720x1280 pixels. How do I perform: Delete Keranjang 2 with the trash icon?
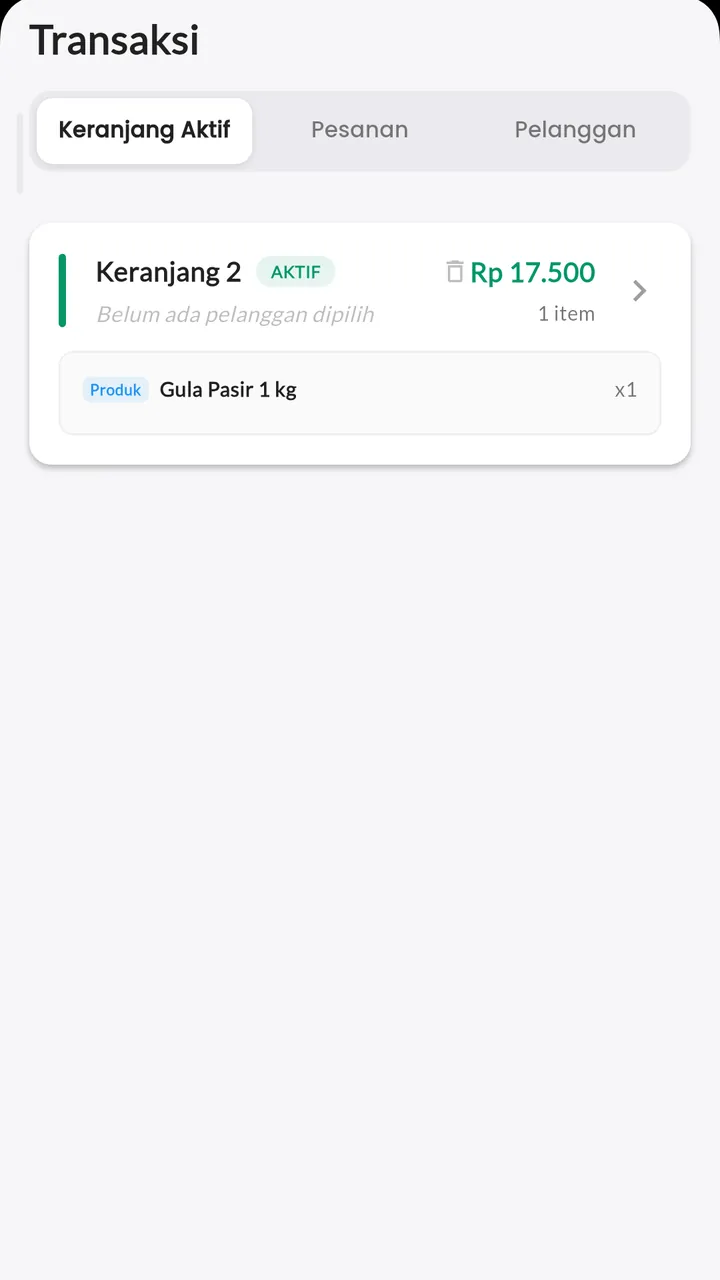(x=455, y=271)
